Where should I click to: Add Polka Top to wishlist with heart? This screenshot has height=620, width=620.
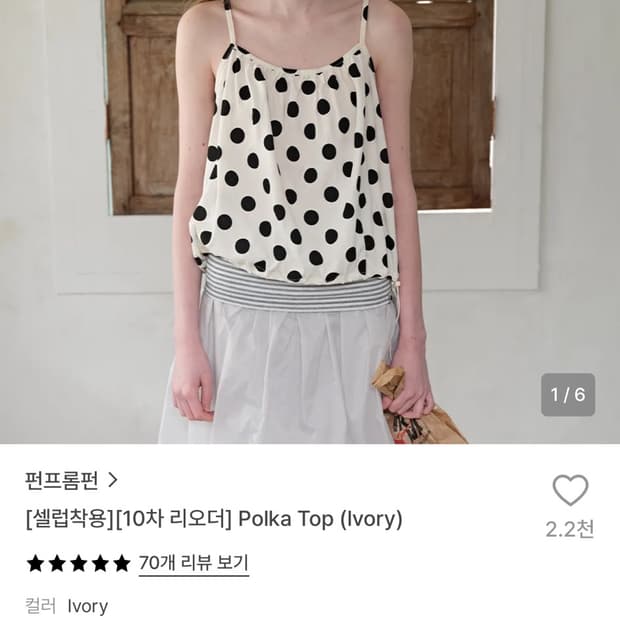(x=570, y=490)
